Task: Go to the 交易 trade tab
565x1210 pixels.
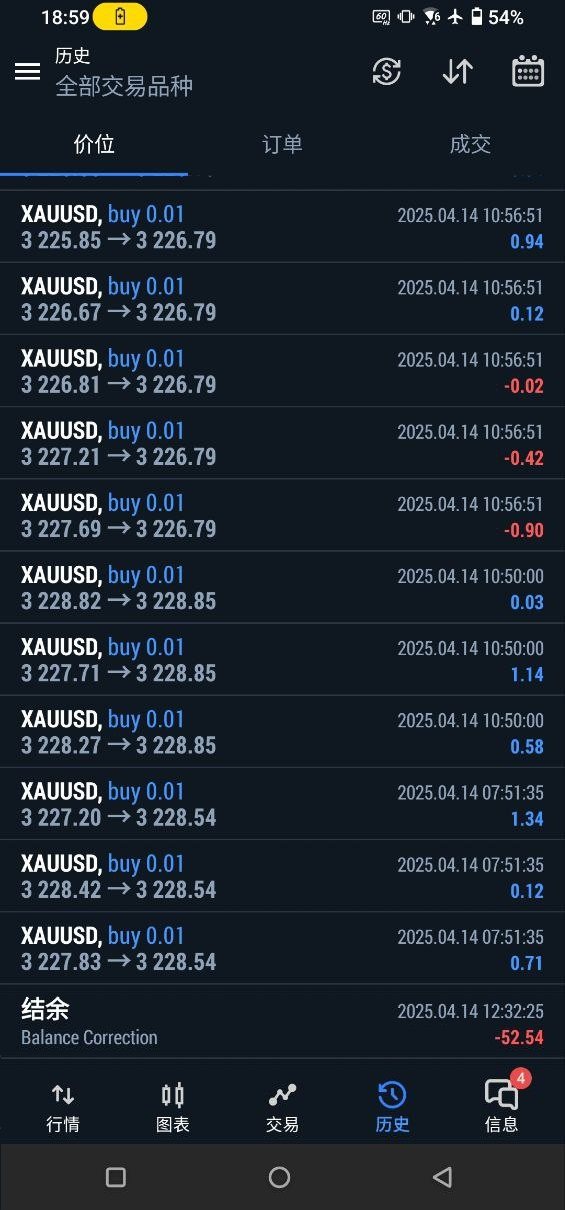Action: [x=283, y=1107]
